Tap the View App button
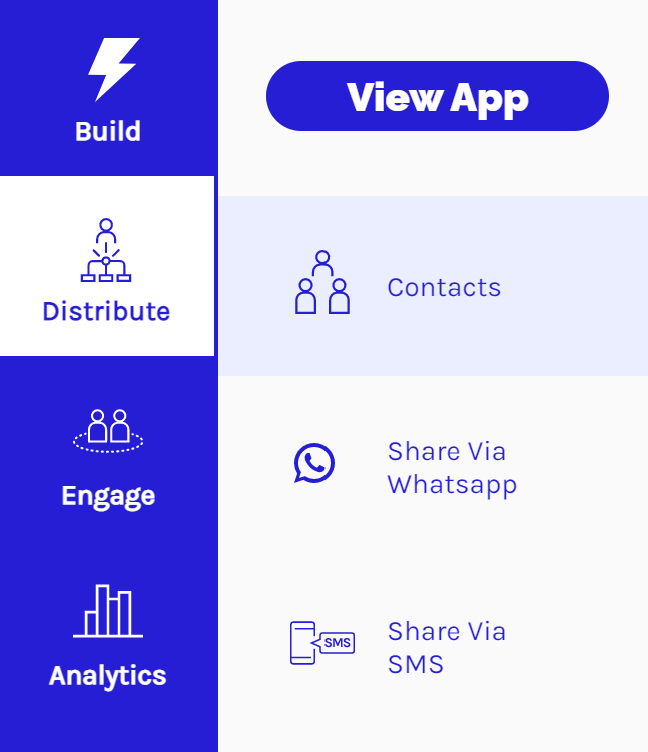The height and width of the screenshot is (752, 648). pos(437,97)
